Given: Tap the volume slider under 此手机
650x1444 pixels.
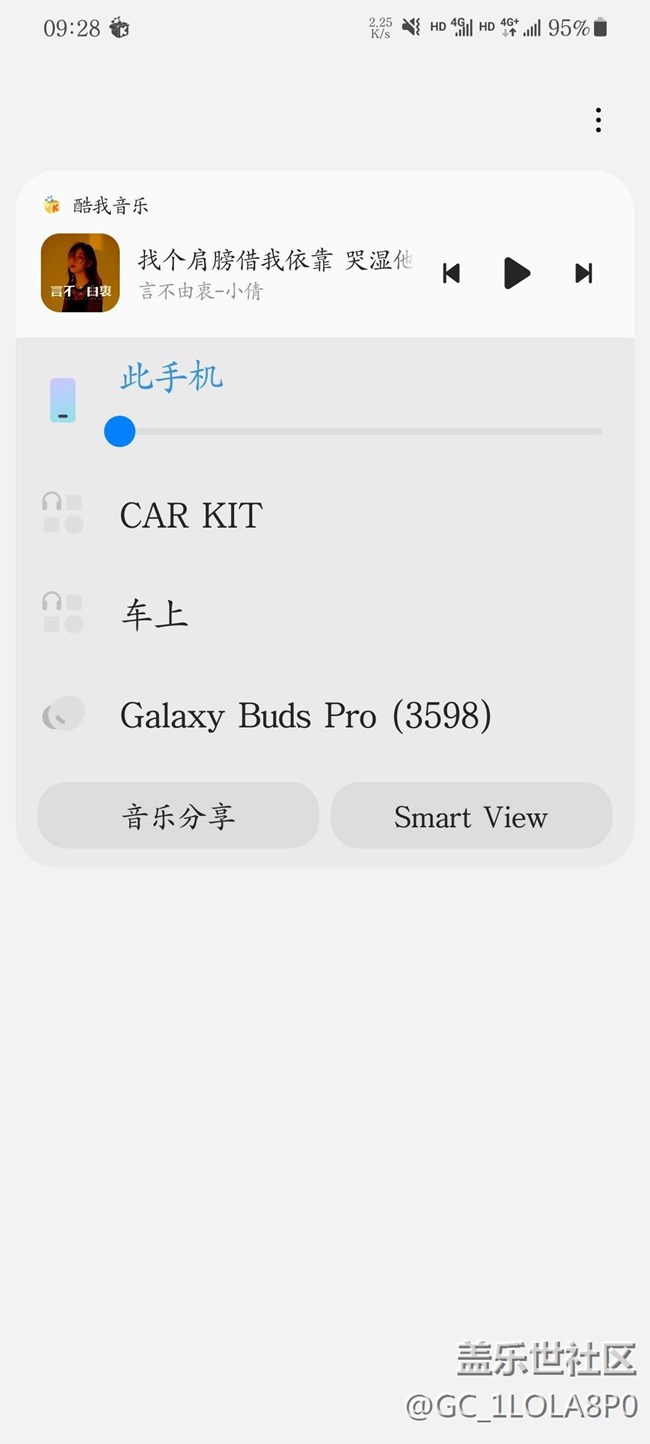Looking at the screenshot, I should (x=360, y=431).
